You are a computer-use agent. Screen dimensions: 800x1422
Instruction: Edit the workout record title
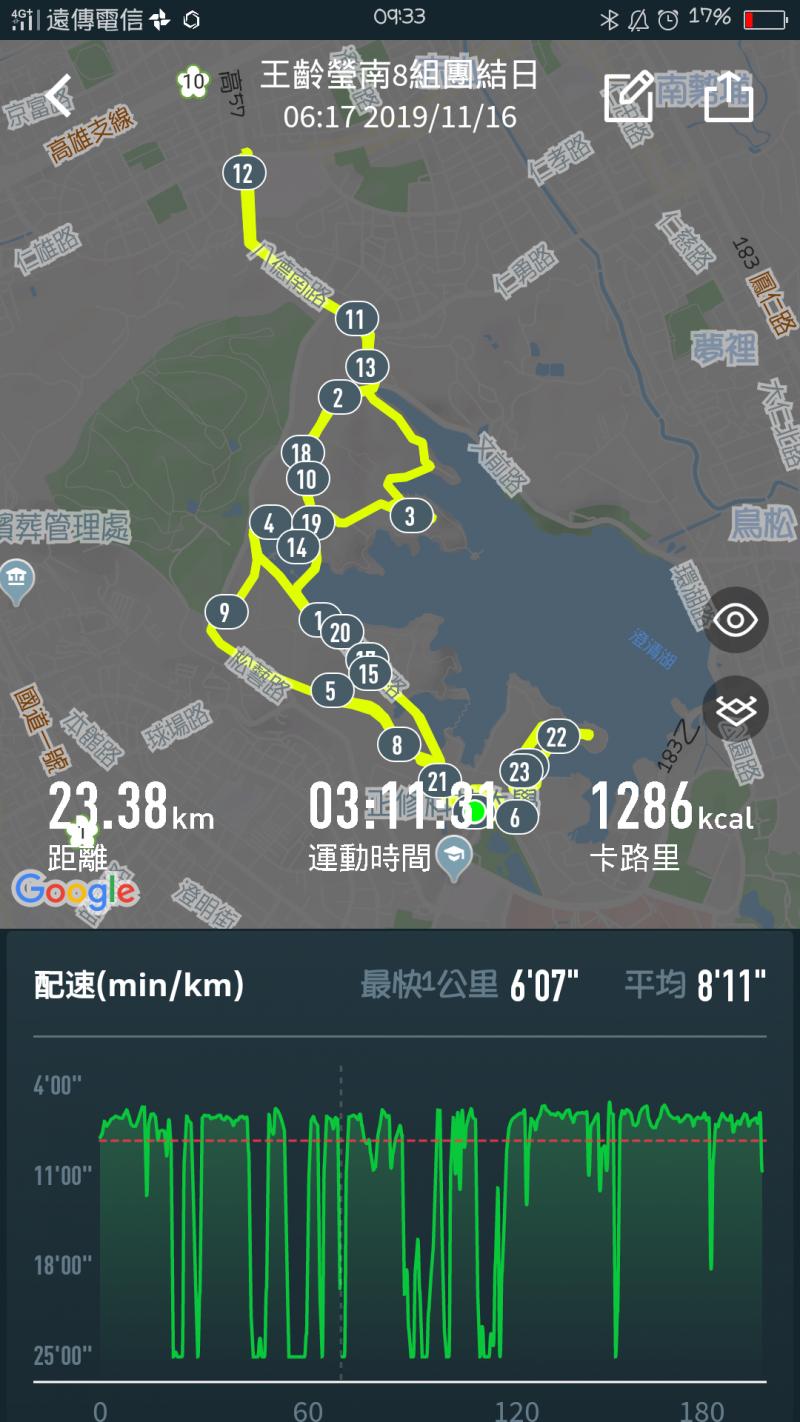pyautogui.click(x=629, y=97)
